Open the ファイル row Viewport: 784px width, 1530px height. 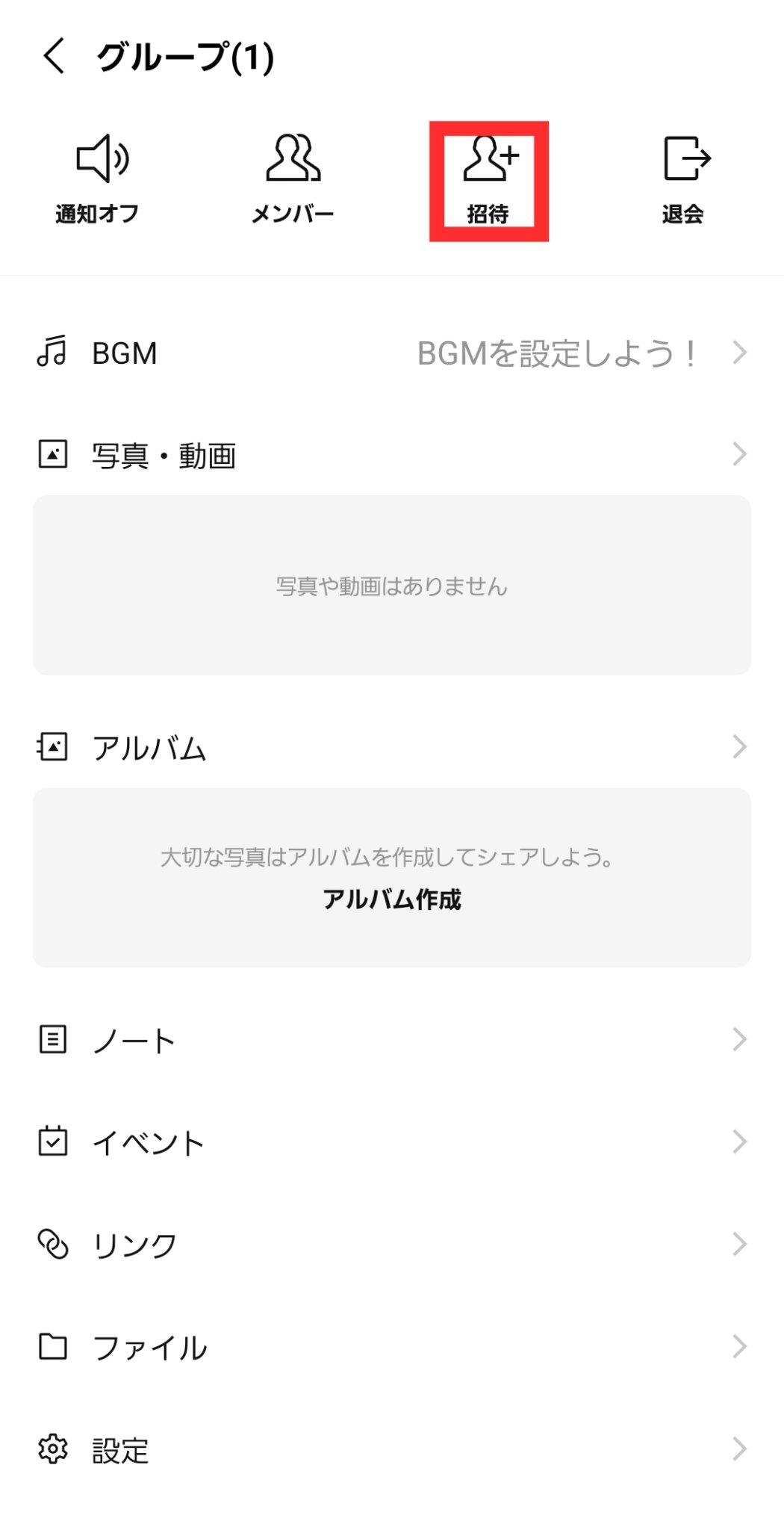pos(392,1347)
